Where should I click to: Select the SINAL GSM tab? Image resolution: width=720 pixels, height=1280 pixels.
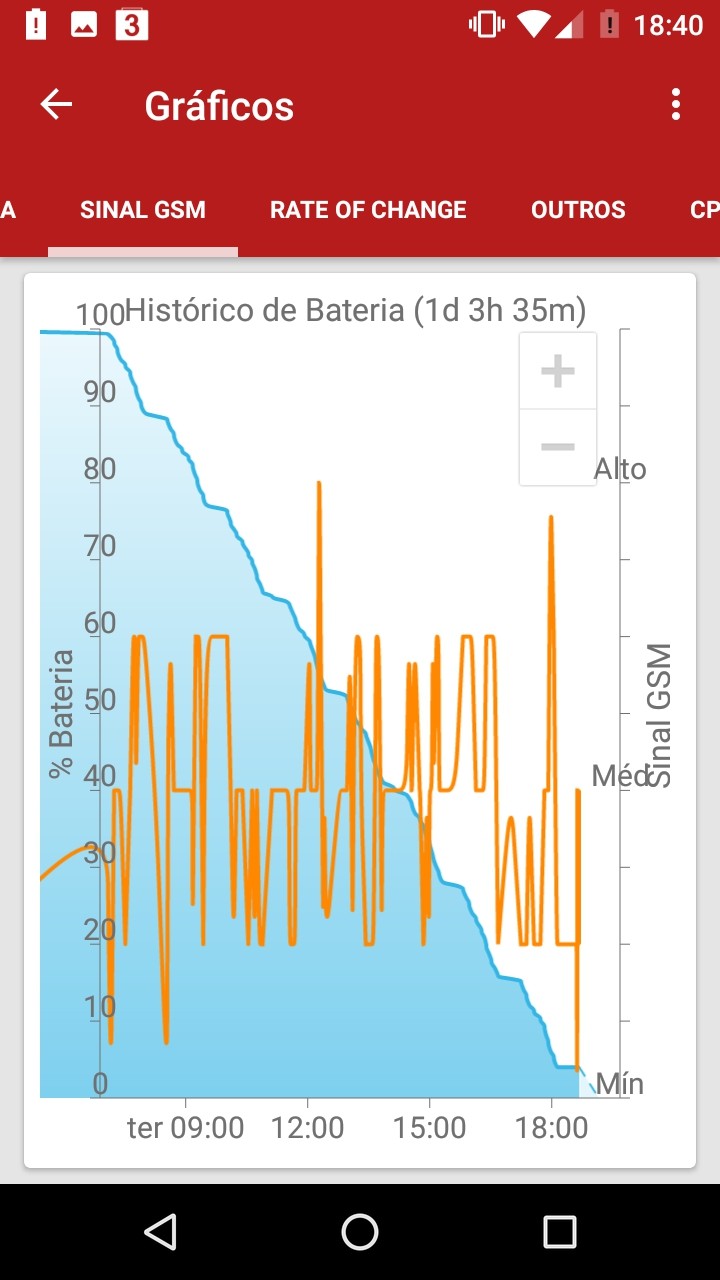click(x=143, y=210)
